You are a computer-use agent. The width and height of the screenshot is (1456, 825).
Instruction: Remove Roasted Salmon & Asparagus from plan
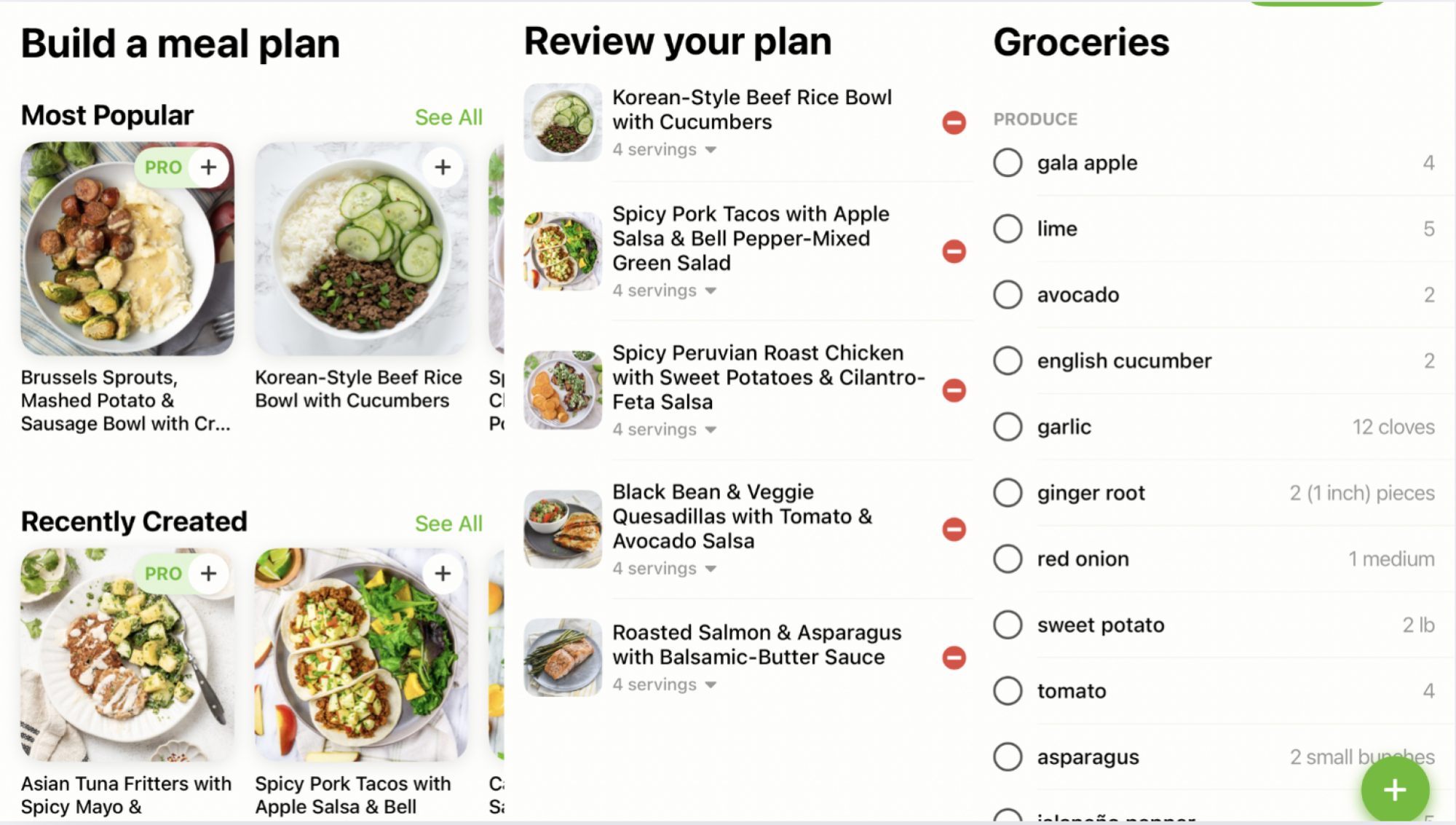tap(954, 658)
